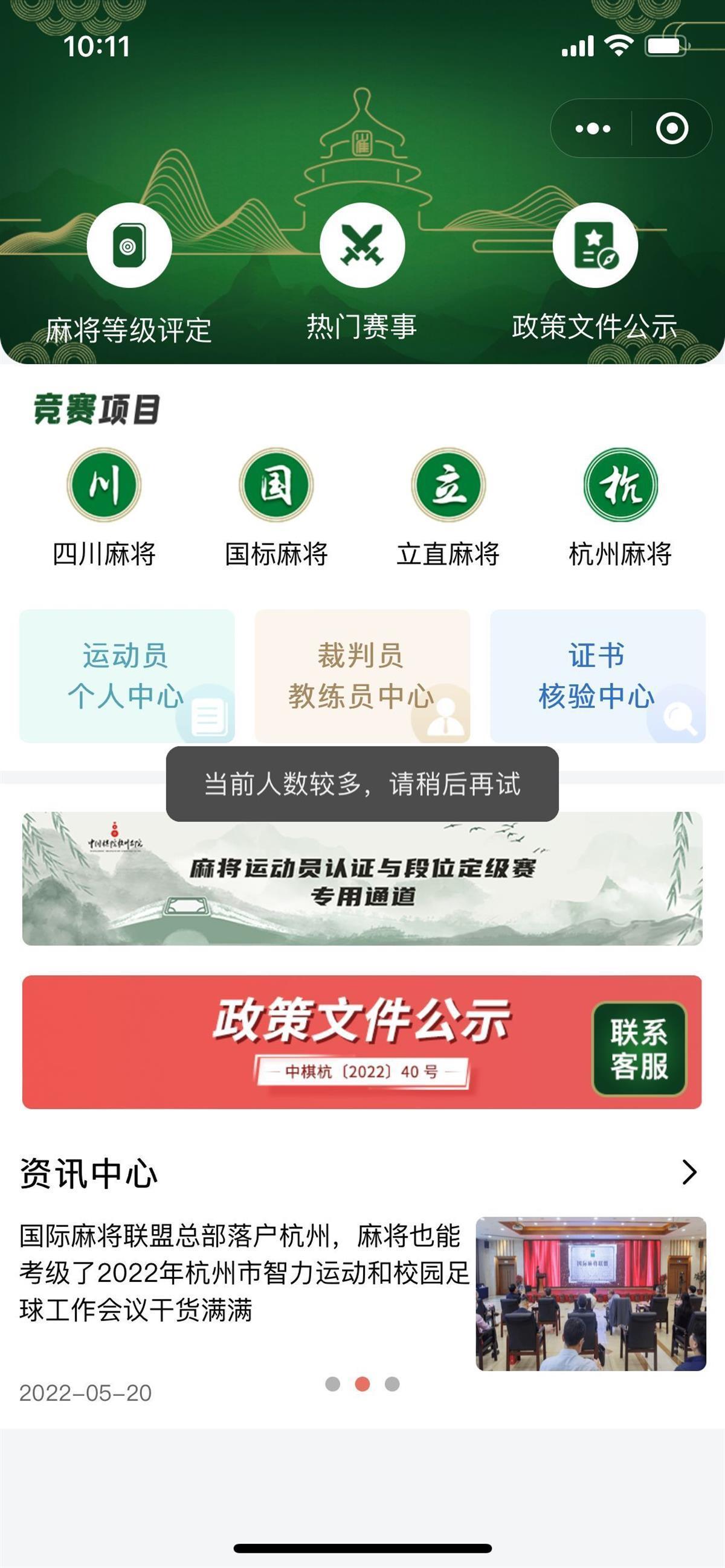Expand 资讯中心 with the arrow

click(x=689, y=1172)
